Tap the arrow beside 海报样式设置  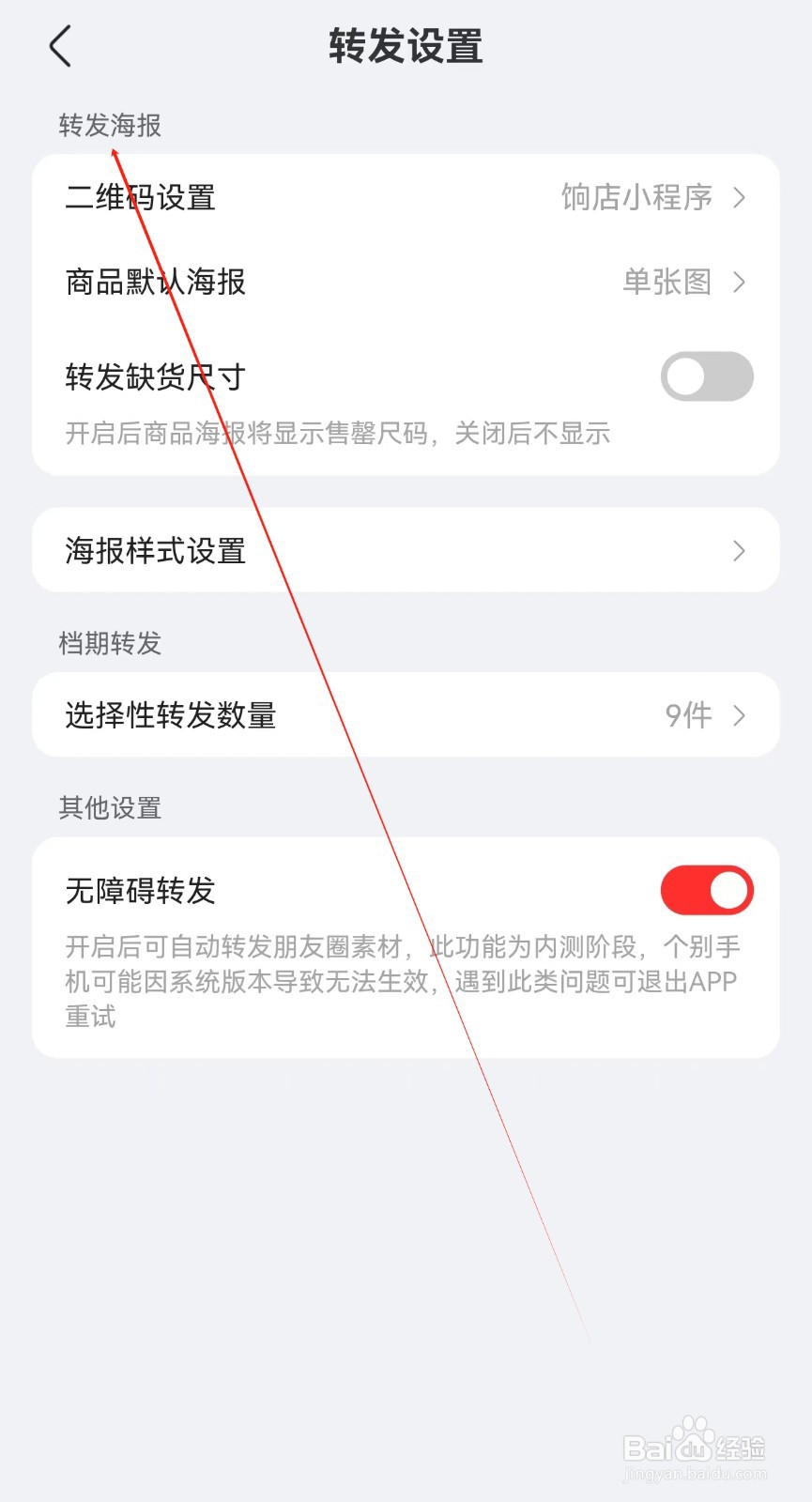[740, 551]
